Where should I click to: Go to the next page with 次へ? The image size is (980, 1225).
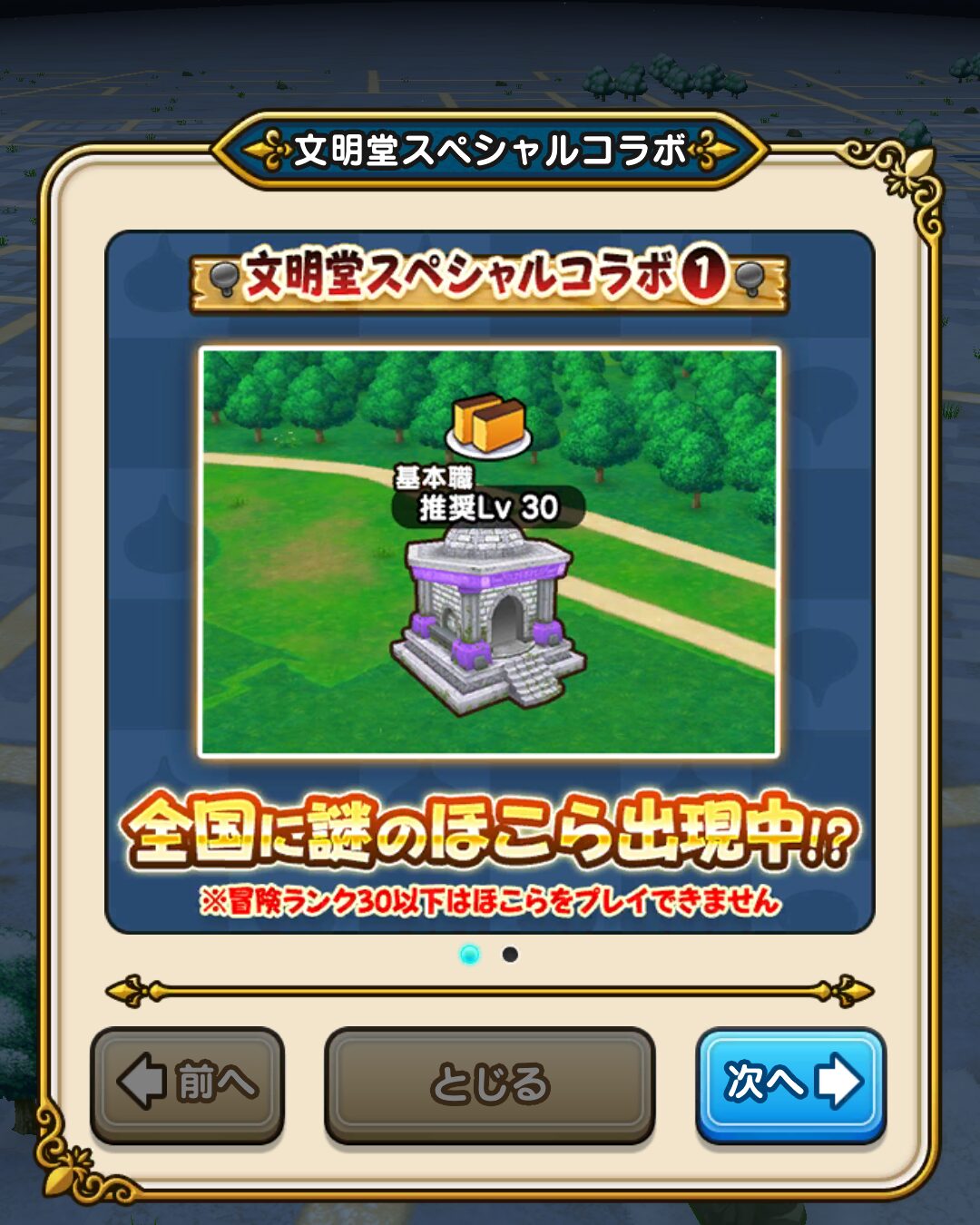[x=790, y=1083]
